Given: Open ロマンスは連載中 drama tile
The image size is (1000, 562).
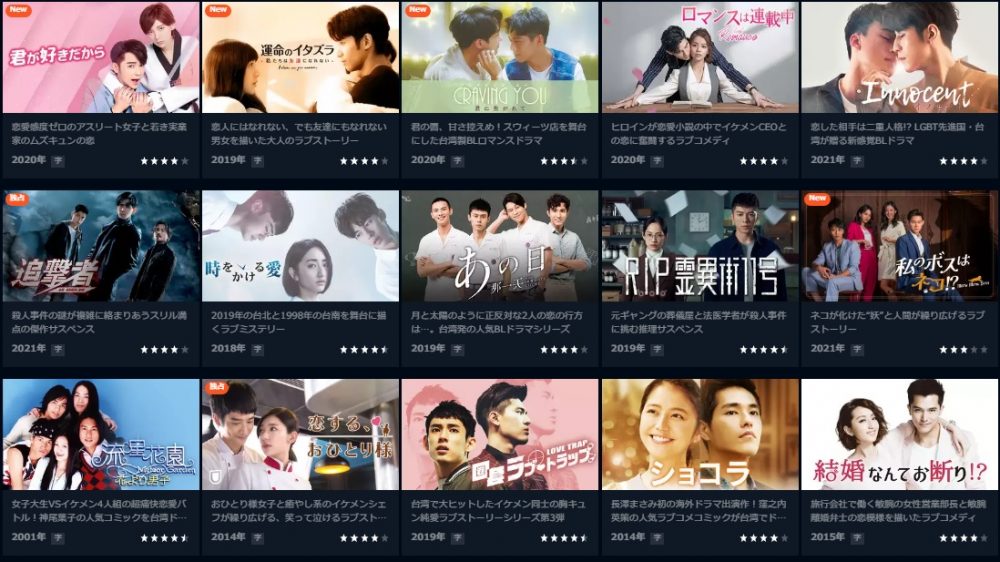Looking at the screenshot, I should click(x=700, y=57).
